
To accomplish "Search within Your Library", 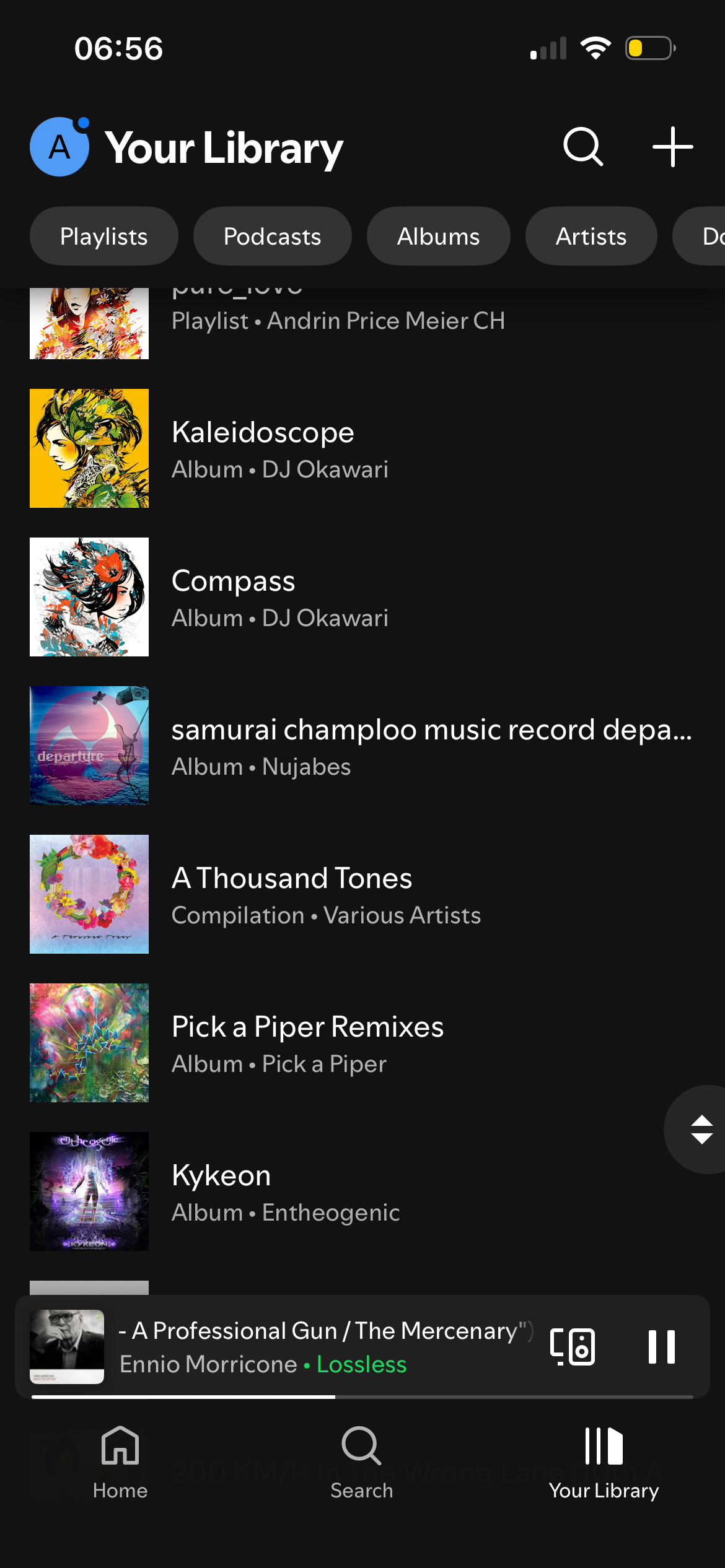I will pyautogui.click(x=582, y=147).
